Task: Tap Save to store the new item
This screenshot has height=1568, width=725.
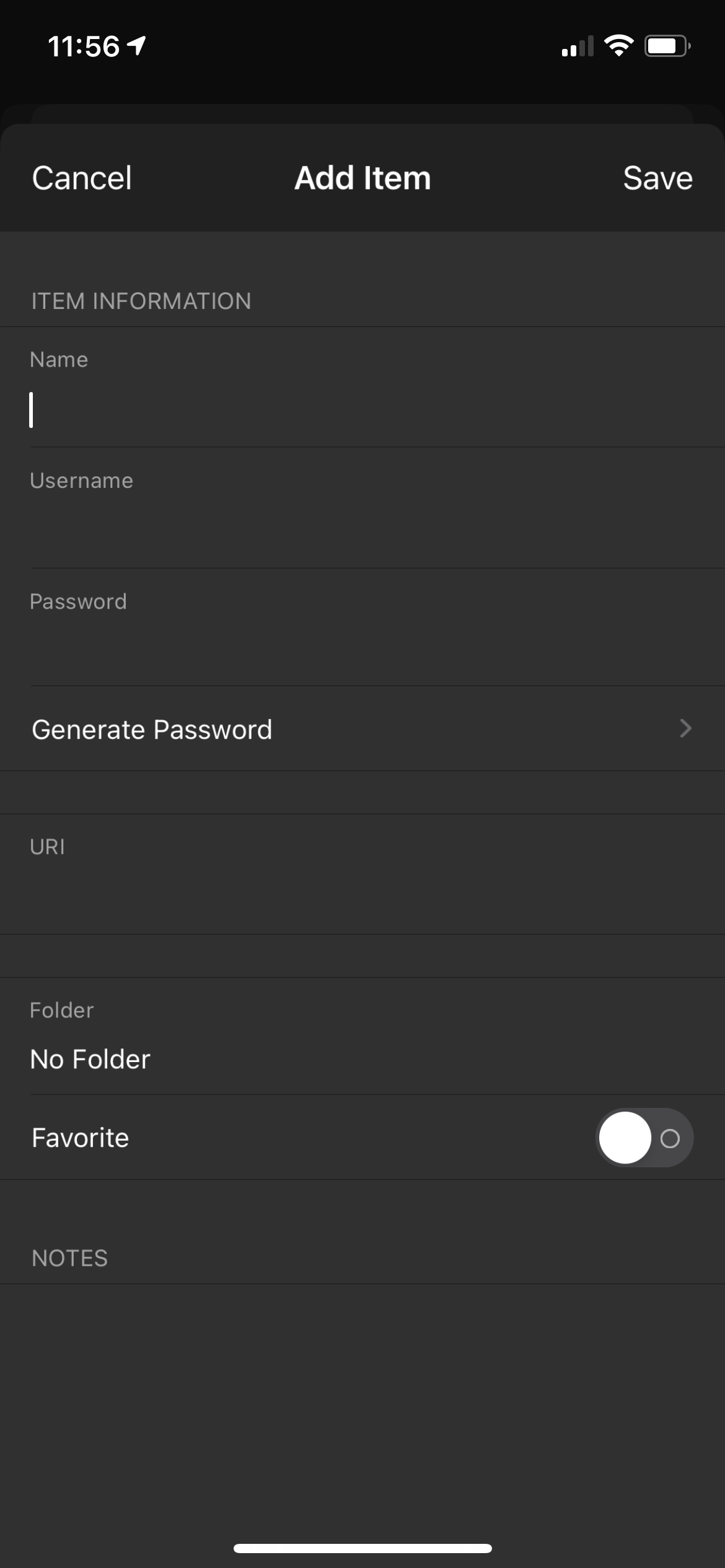Action: coord(658,178)
